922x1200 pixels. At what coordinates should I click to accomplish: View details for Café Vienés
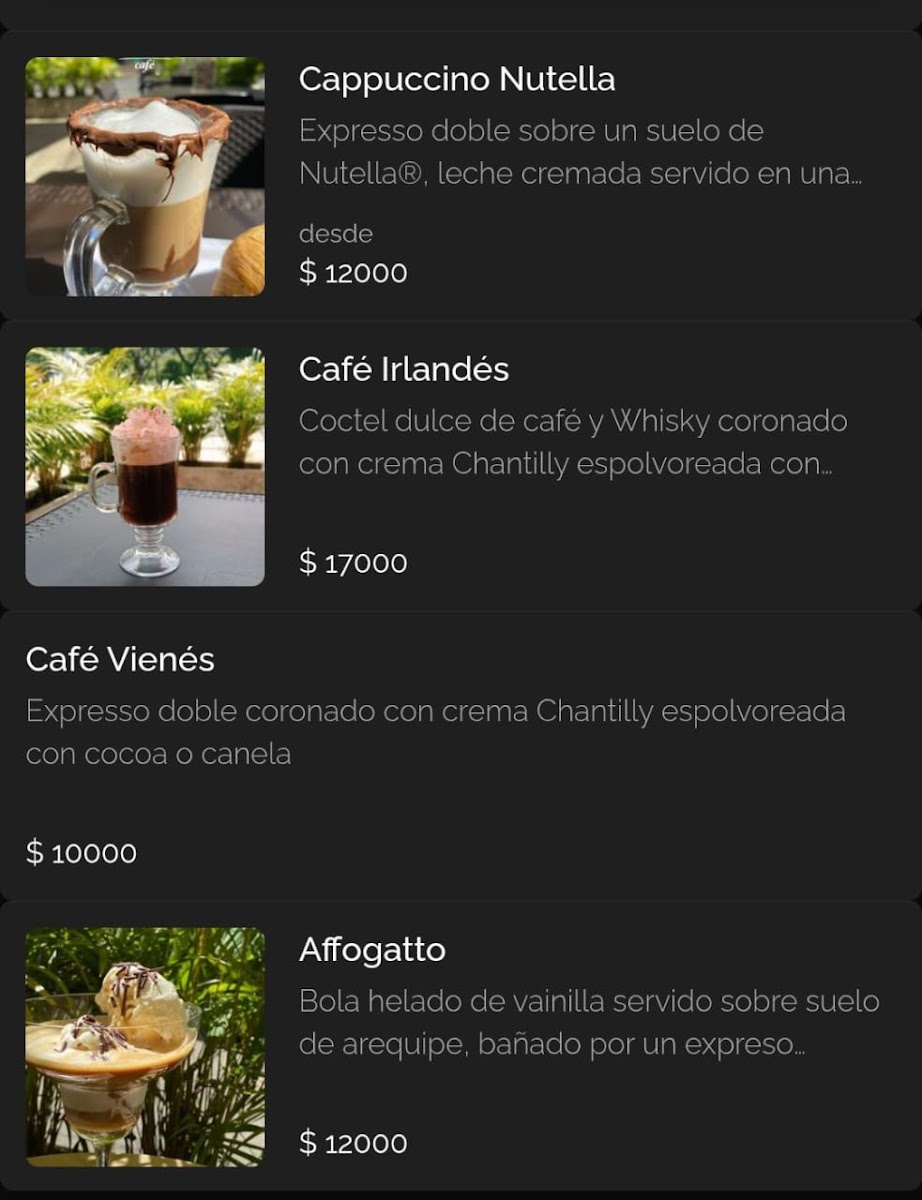click(x=120, y=660)
